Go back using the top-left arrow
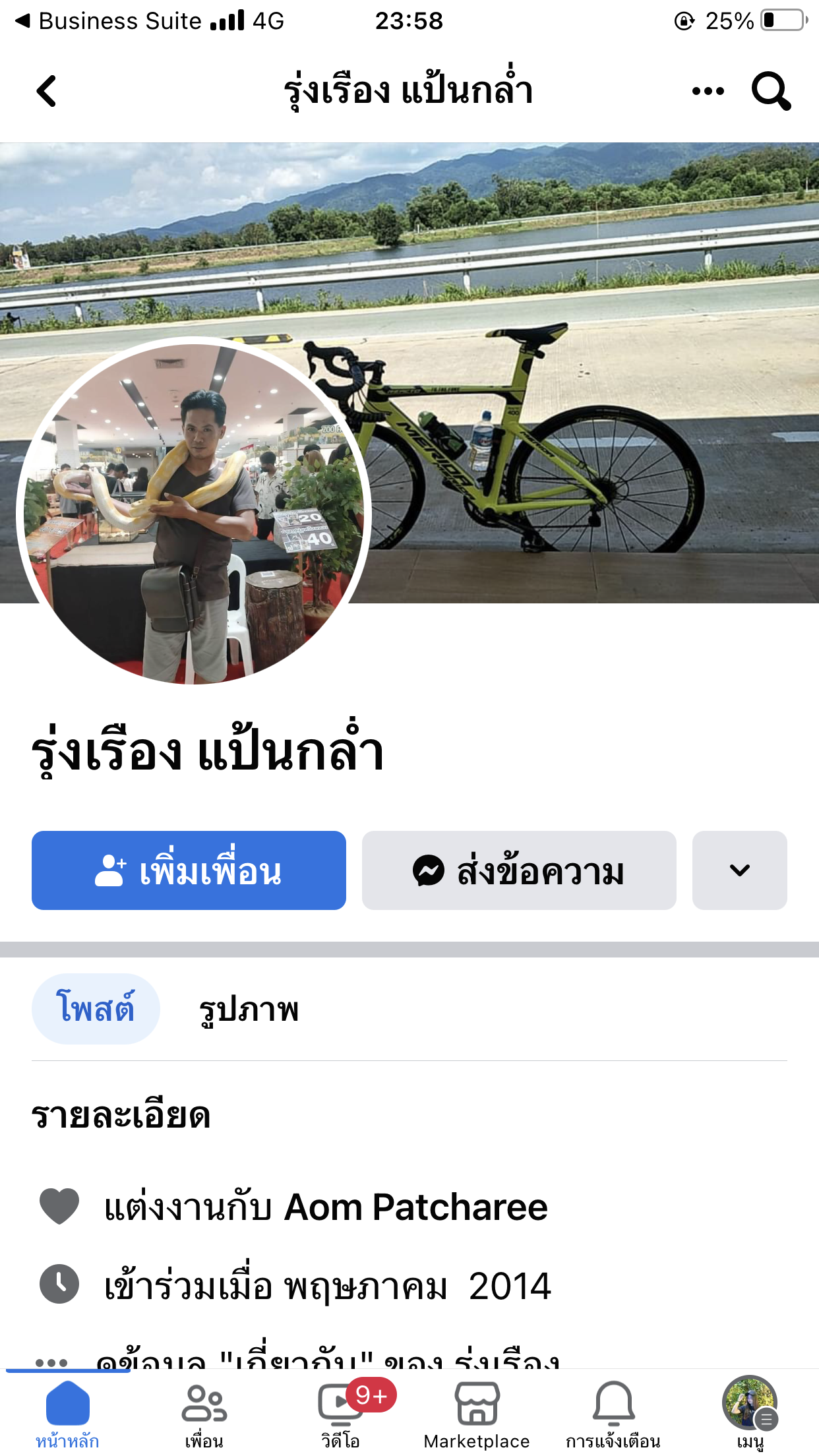The image size is (819, 1456). 46,90
